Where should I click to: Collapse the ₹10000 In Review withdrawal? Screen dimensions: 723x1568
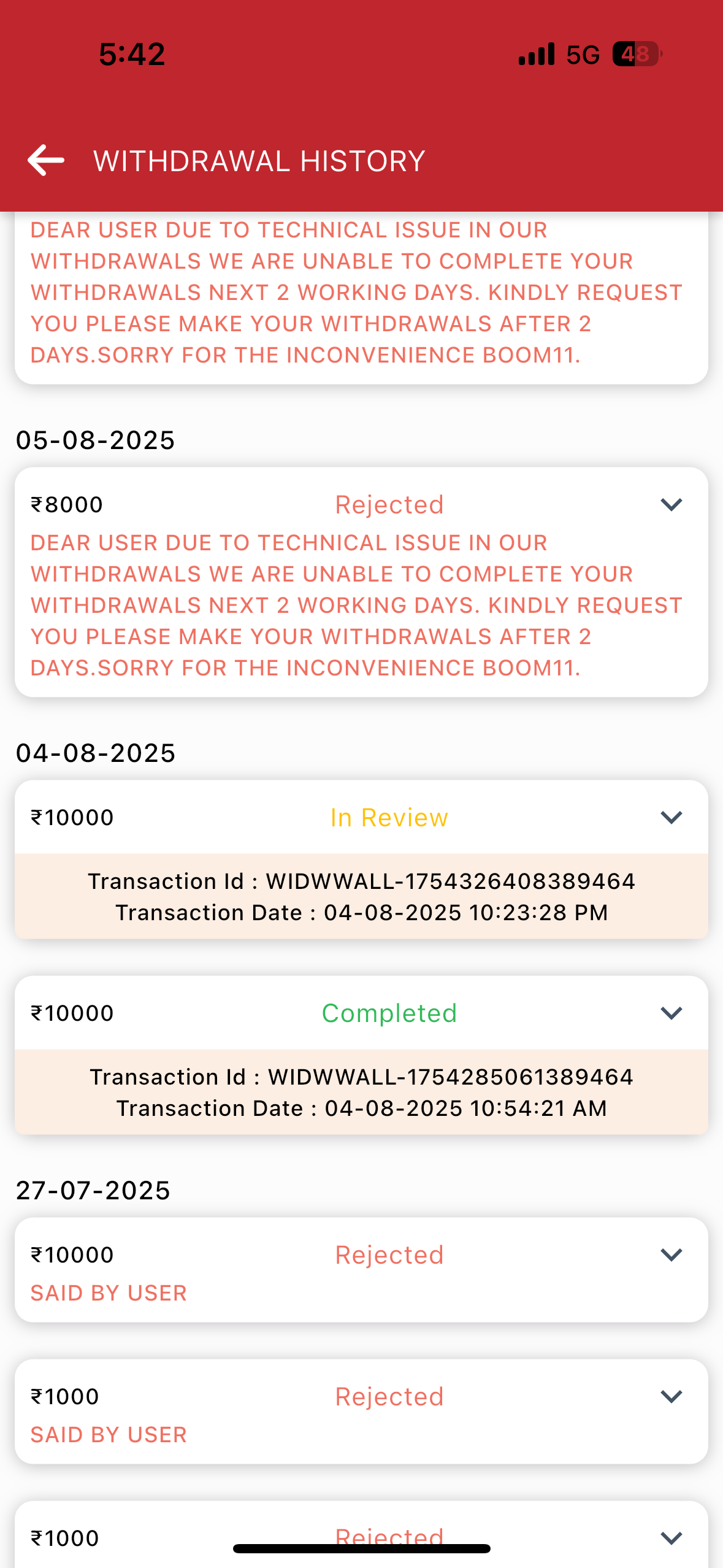[x=671, y=818]
